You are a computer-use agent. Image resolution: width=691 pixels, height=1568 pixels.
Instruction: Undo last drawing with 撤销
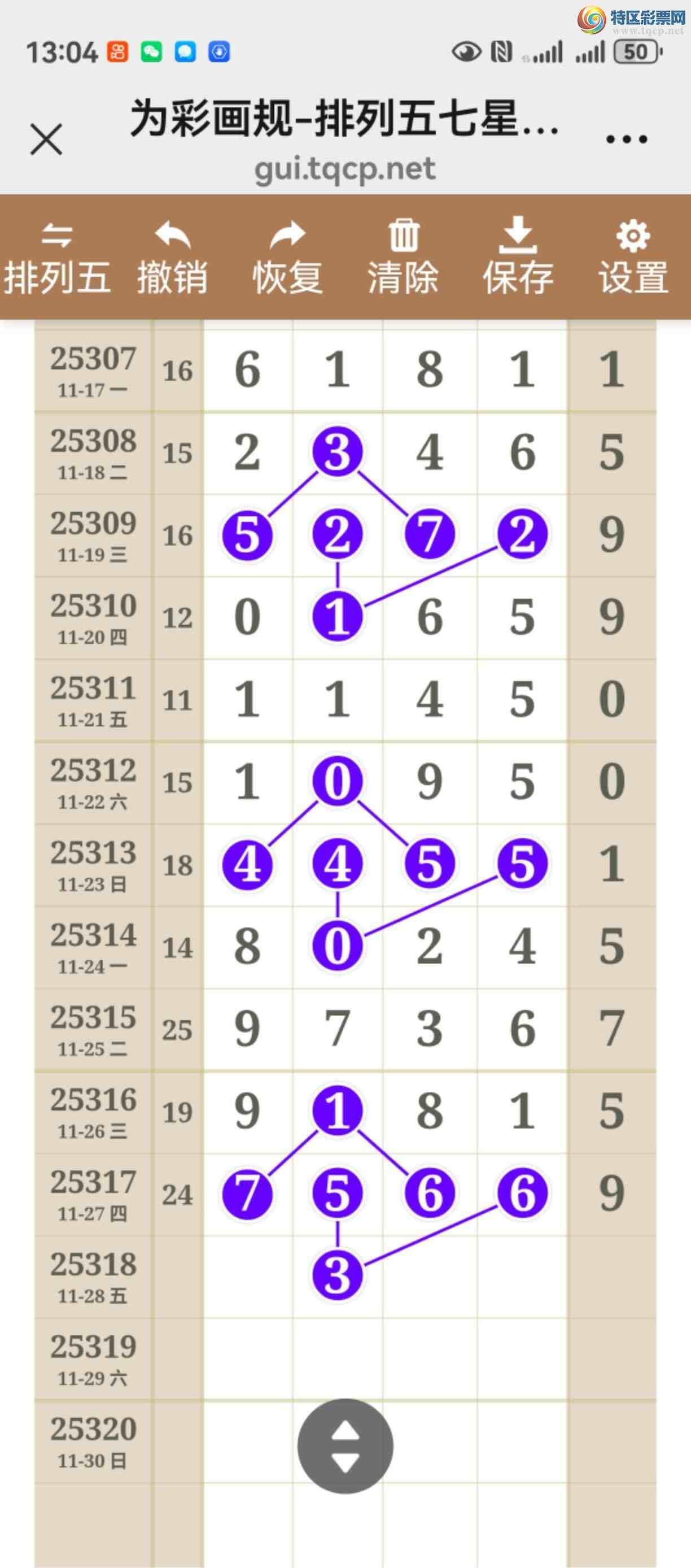click(172, 258)
